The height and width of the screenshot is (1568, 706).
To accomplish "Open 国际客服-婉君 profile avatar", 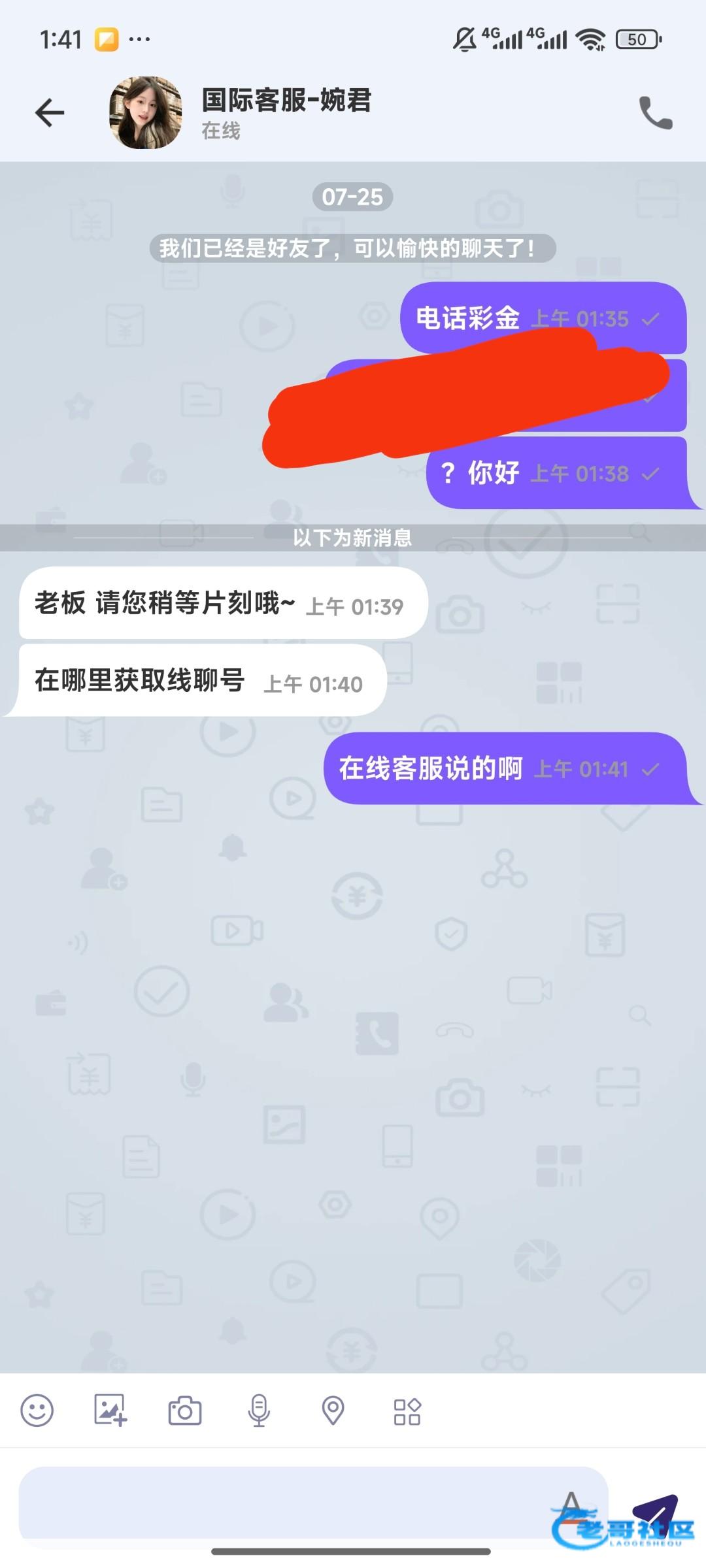I will (x=145, y=112).
